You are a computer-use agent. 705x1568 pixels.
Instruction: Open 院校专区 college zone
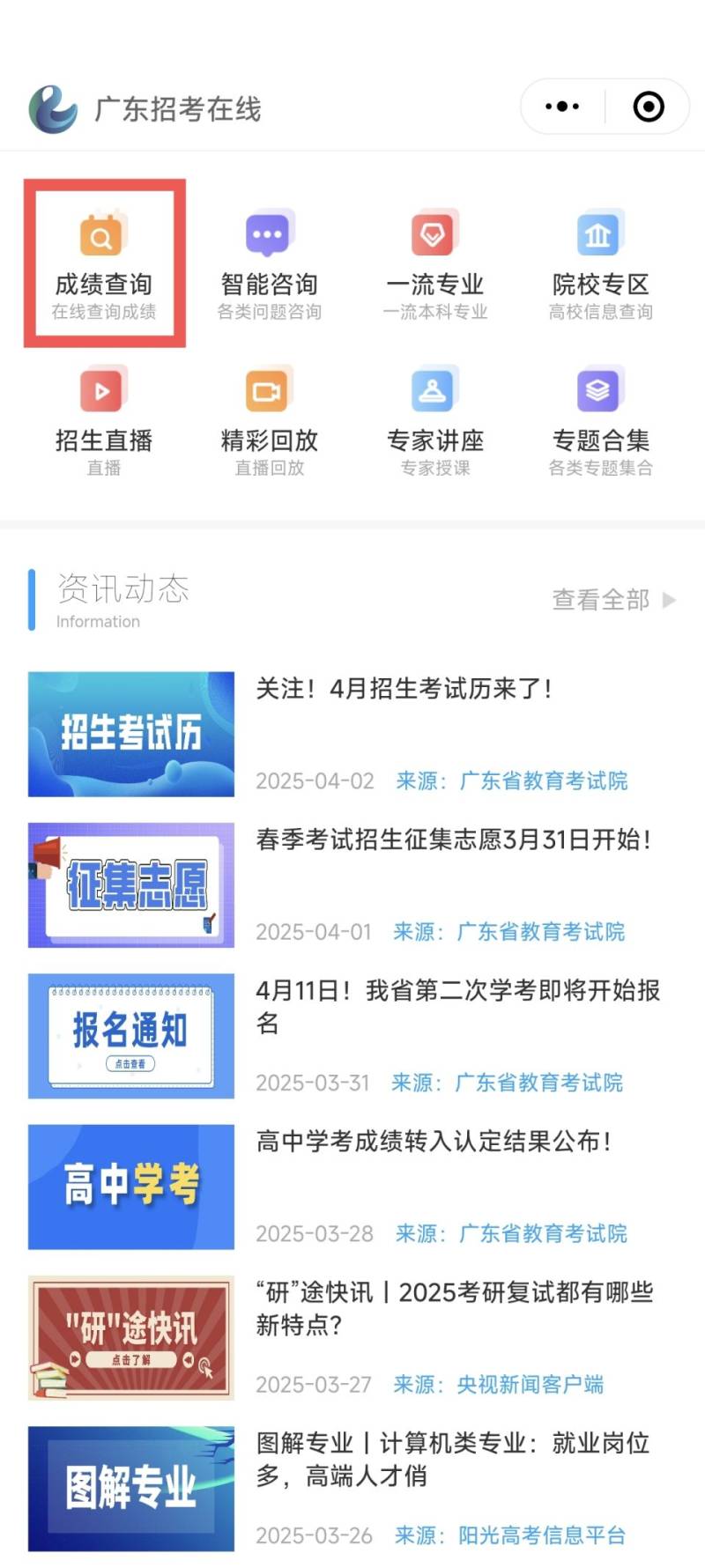click(x=601, y=264)
